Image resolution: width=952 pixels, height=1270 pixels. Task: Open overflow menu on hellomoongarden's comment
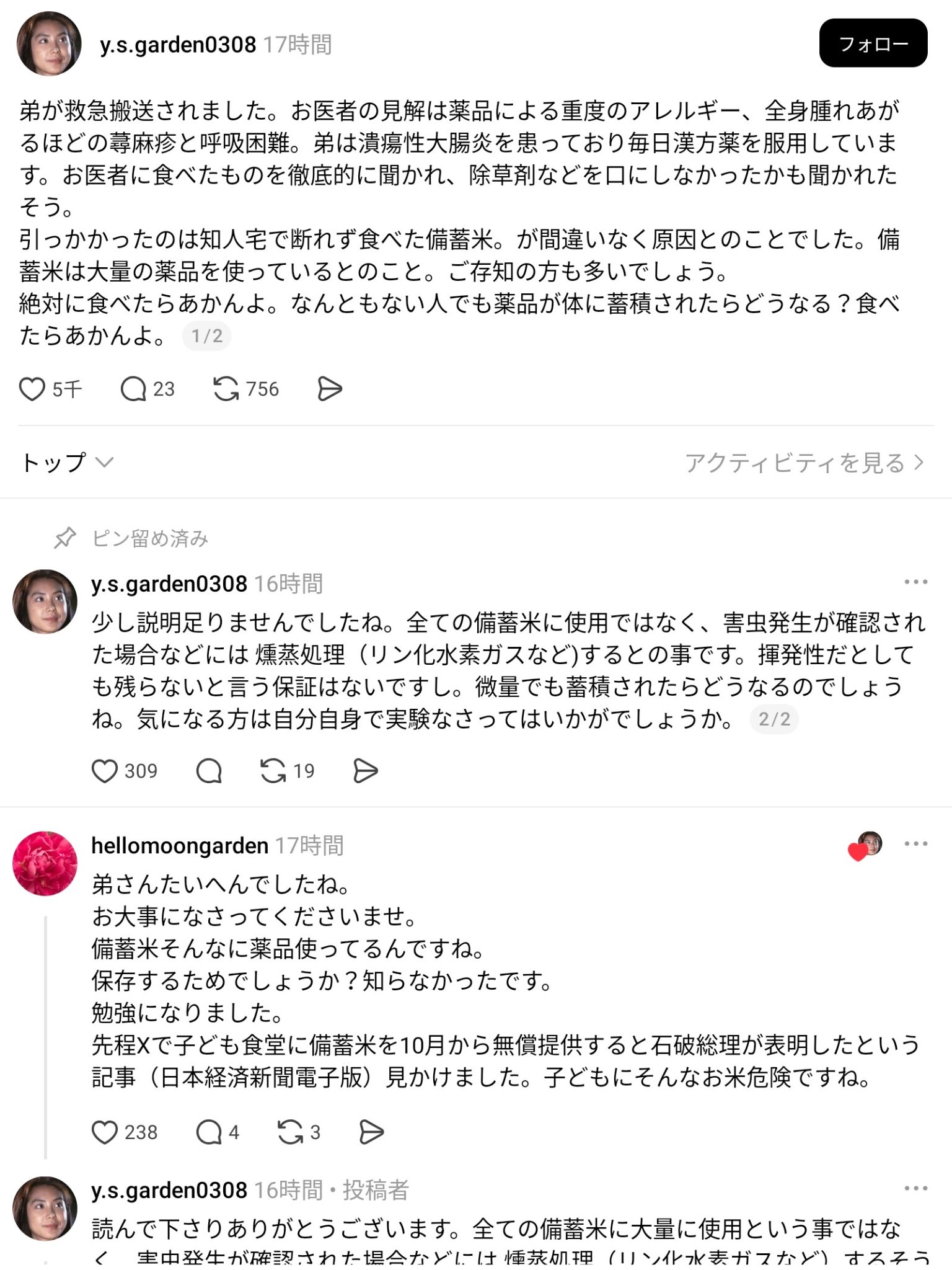click(915, 843)
